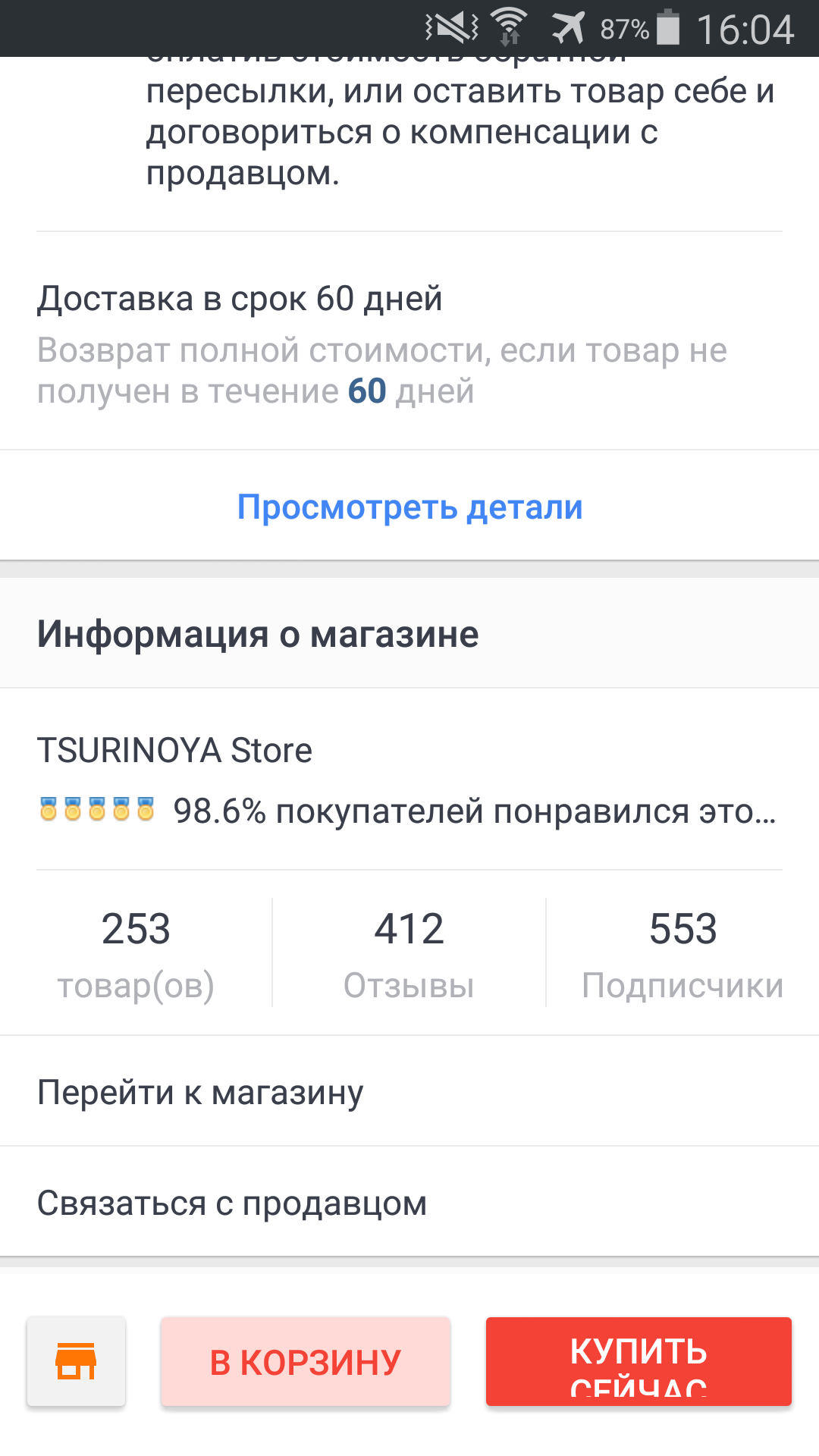View the 253 товар(ов) list
The height and width of the screenshot is (1456, 819).
pos(136,953)
